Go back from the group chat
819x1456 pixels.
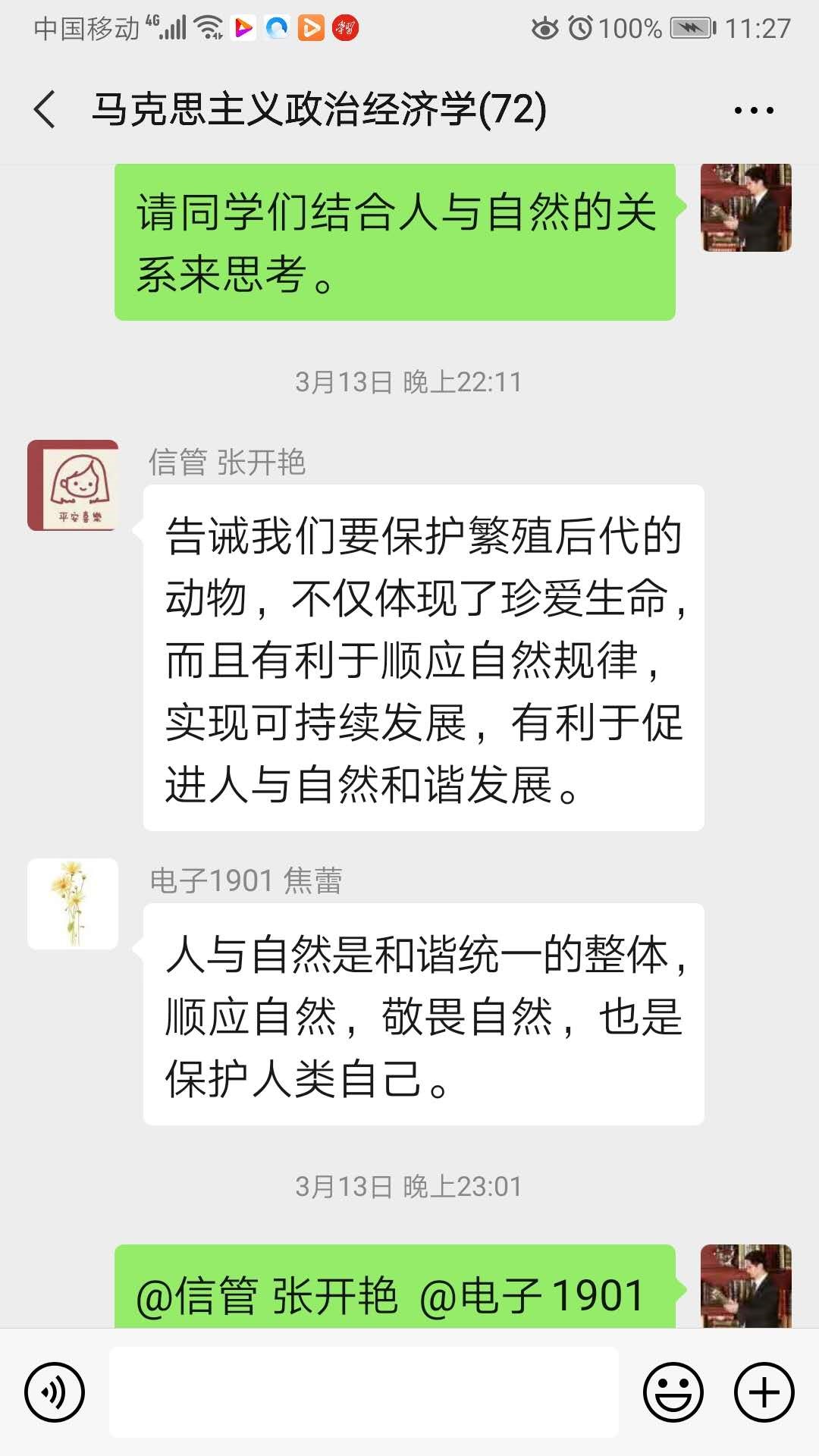(45, 109)
